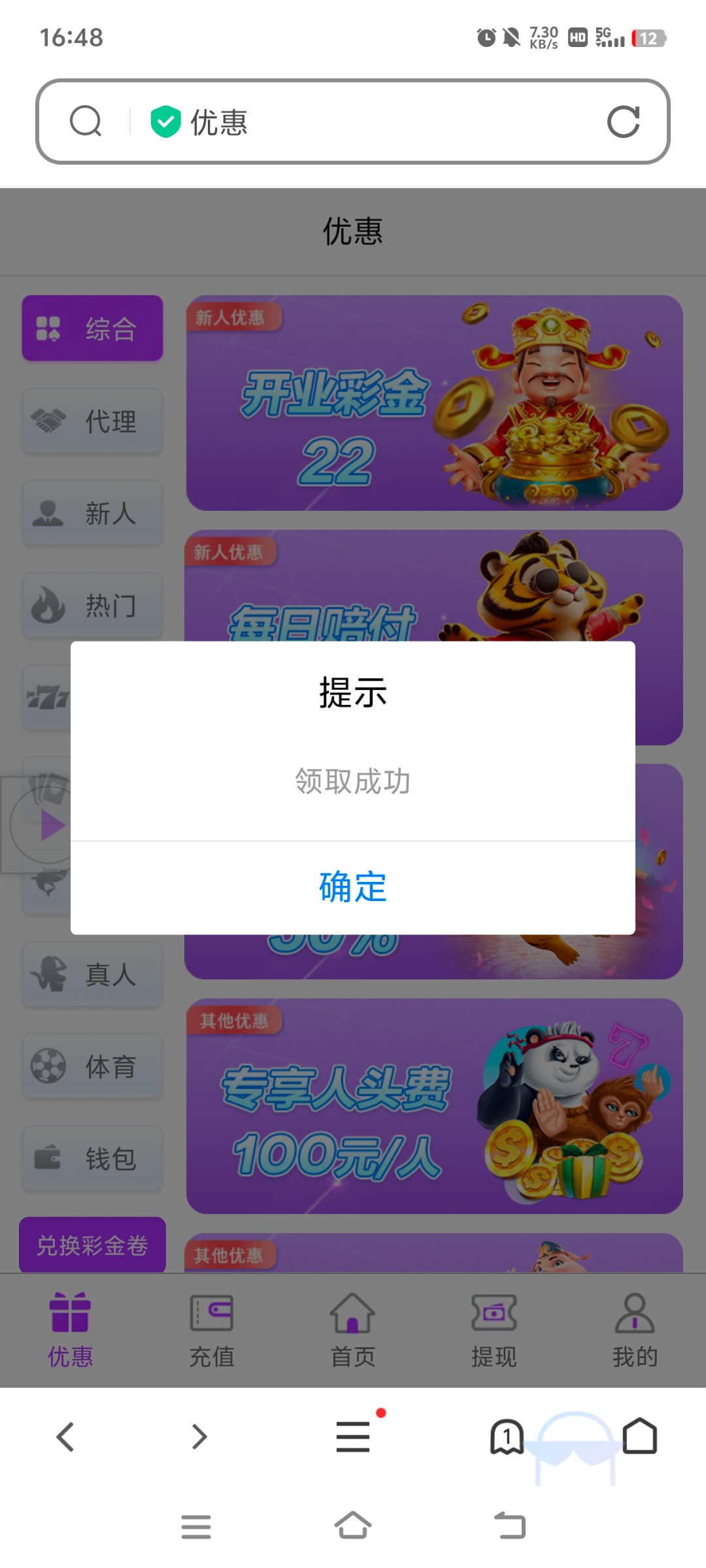This screenshot has width=706, height=1568.
Task: Show the 热门 category
Action: pos(92,606)
